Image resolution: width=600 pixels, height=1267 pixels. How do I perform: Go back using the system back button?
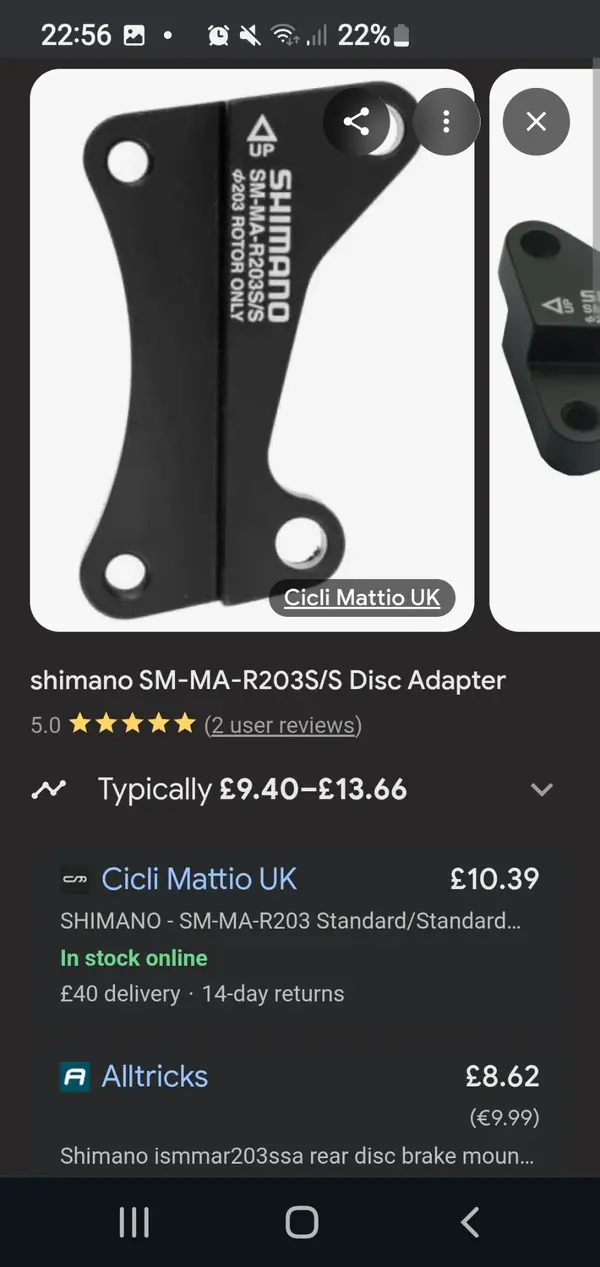(x=469, y=1222)
